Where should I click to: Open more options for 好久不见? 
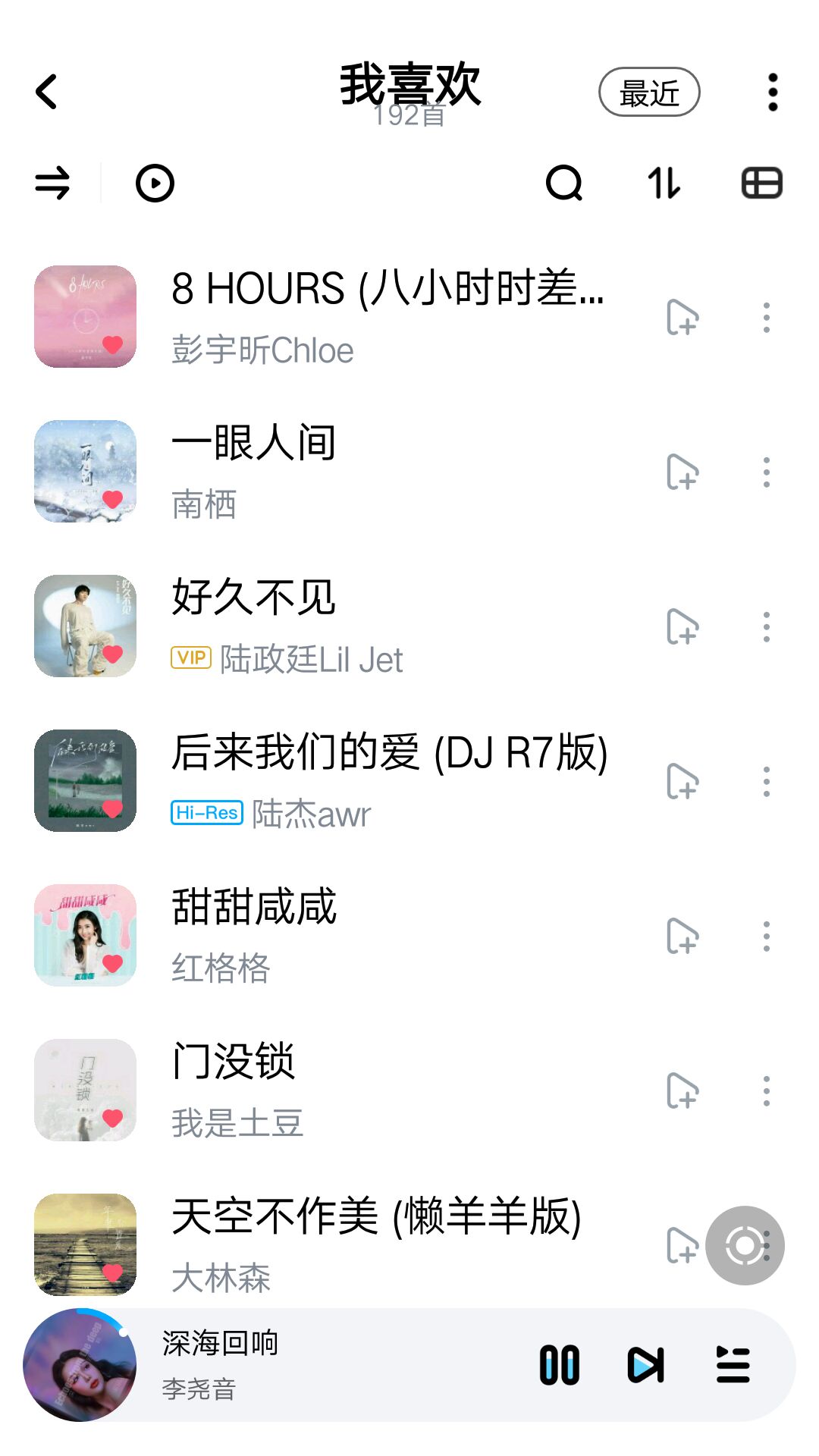pos(767,627)
